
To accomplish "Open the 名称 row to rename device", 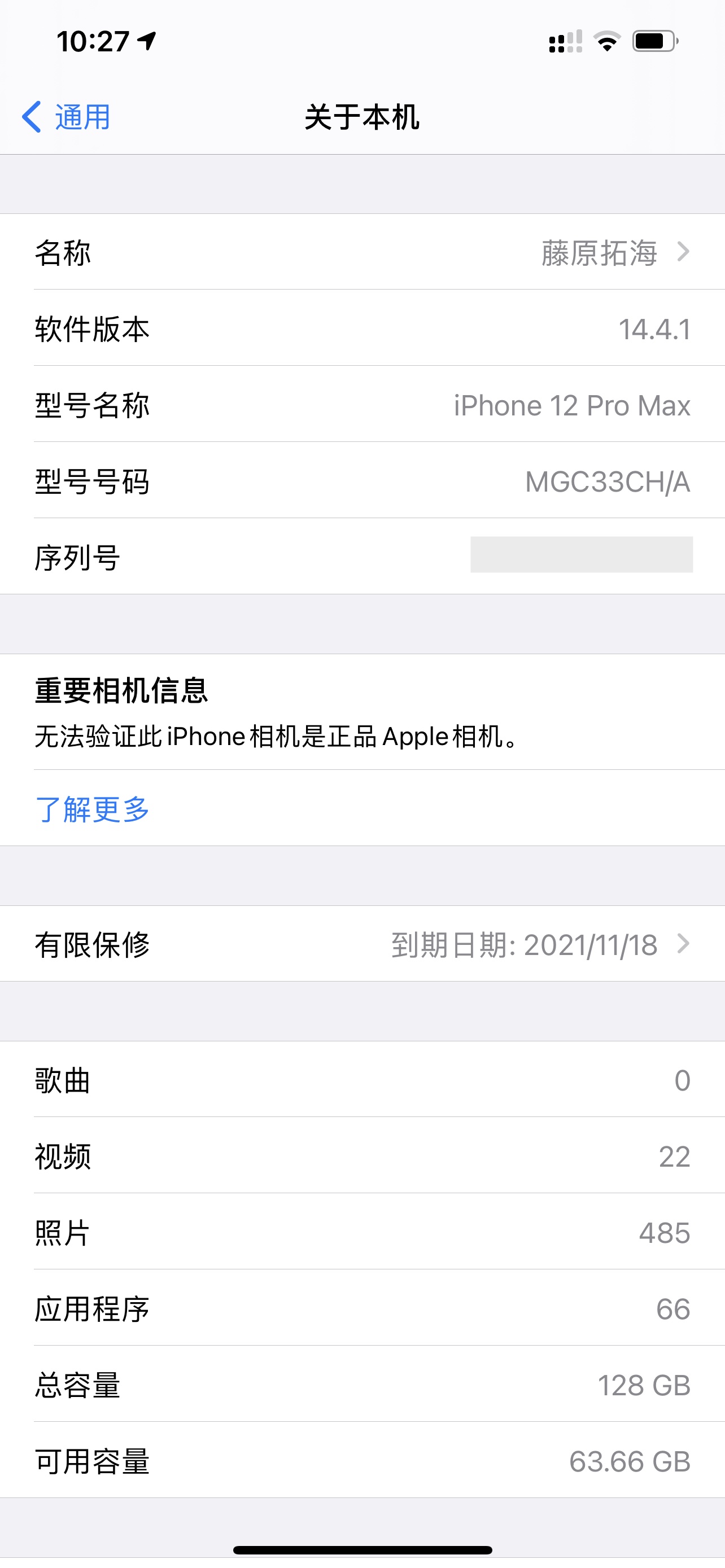I will point(362,252).
